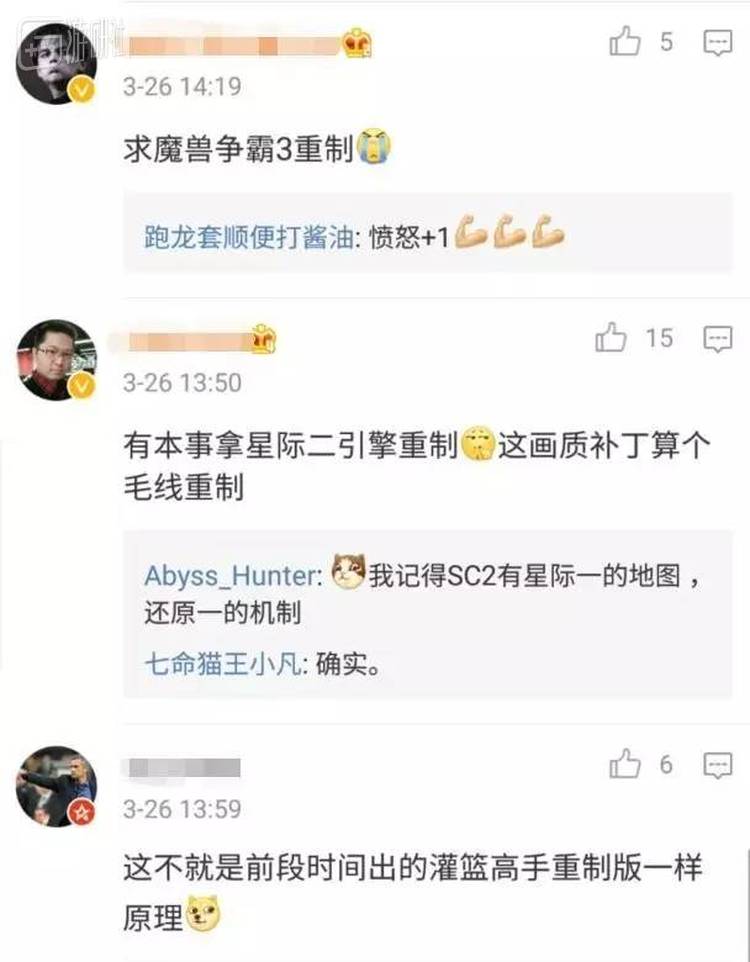The width and height of the screenshot is (750, 962).
Task: Reply to the comment "求魔兽争霸3重制"
Action: pyautogui.click(x=718, y=43)
